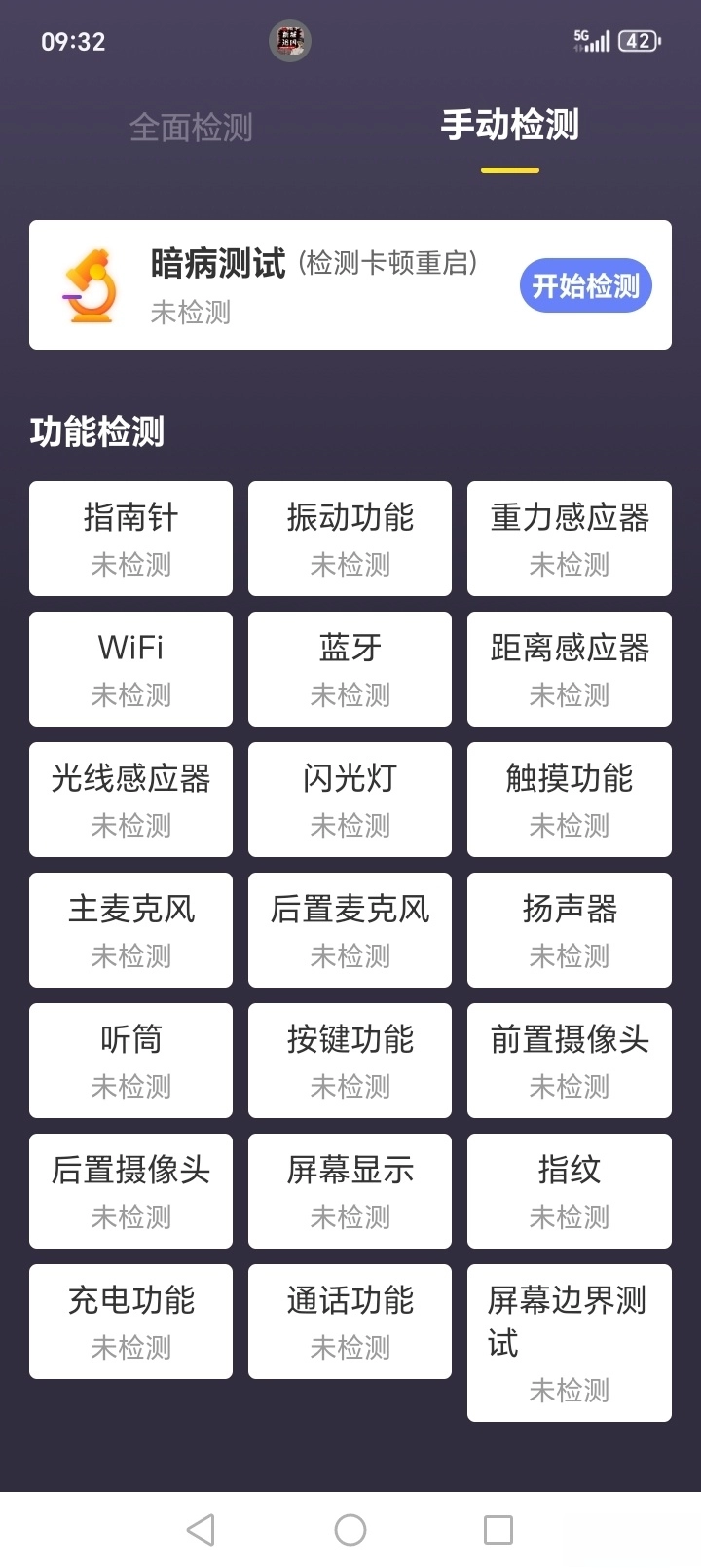Start the 指南针 compass test

(130, 538)
